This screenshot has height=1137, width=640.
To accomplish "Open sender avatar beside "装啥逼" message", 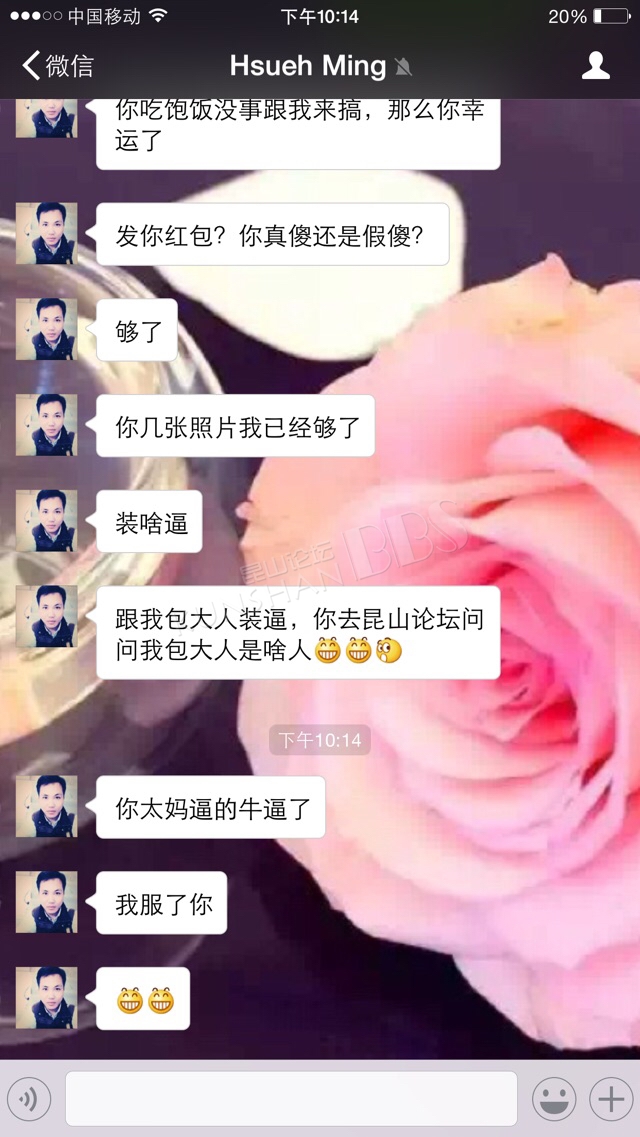I will 46,521.
